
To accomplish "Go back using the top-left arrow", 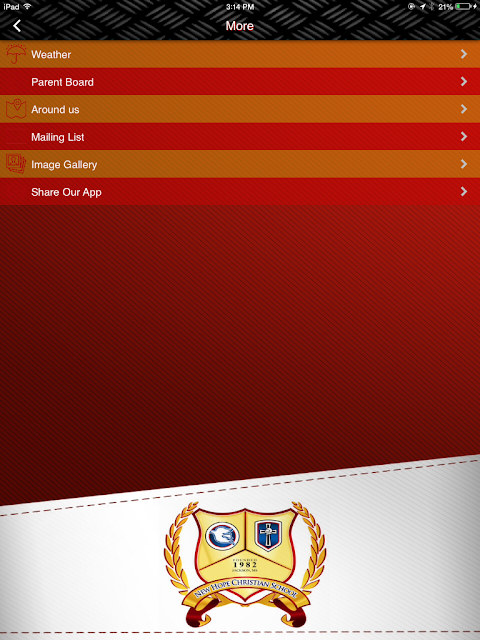I will pos(17,26).
